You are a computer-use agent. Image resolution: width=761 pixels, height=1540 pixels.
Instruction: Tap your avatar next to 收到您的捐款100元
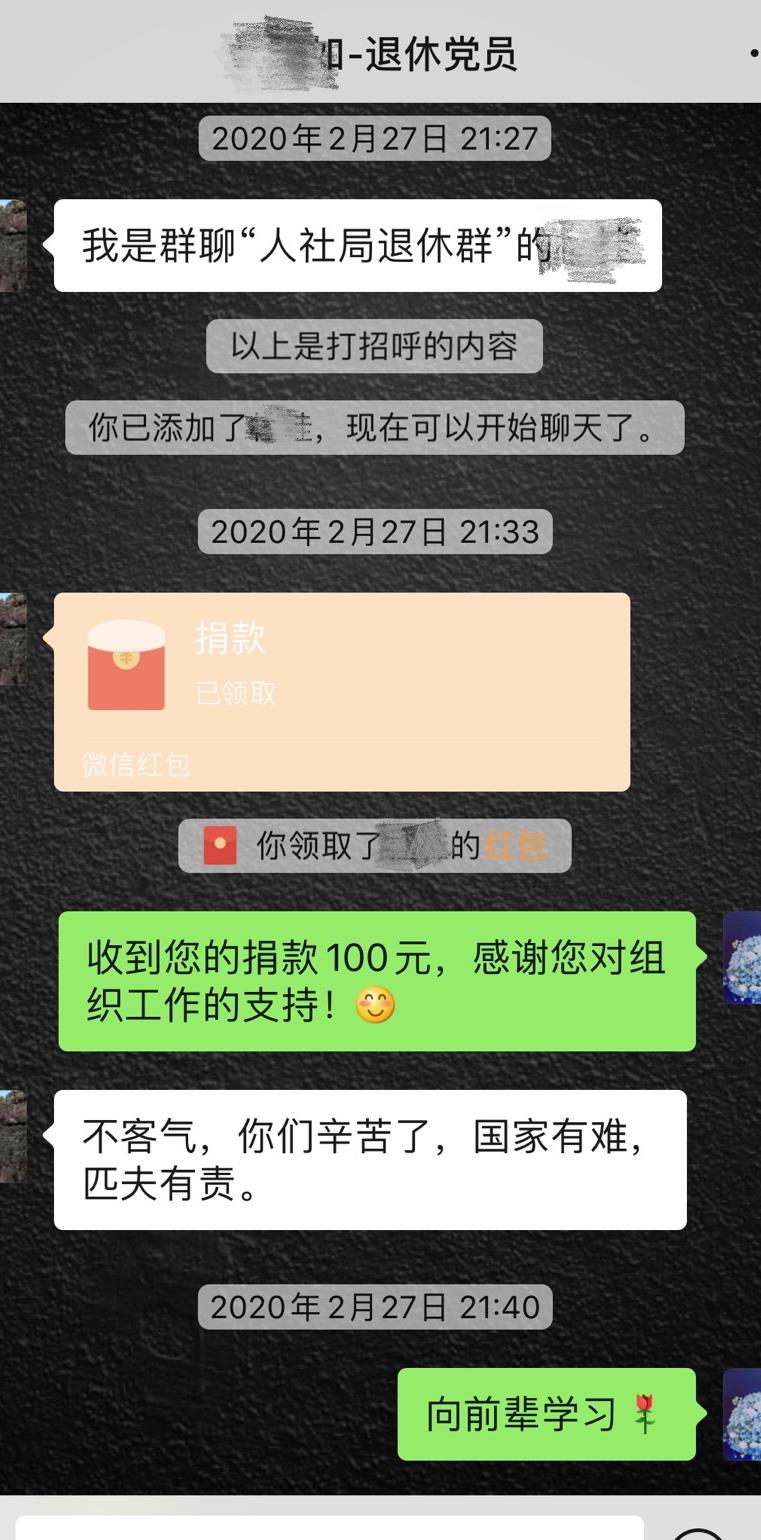[742, 957]
